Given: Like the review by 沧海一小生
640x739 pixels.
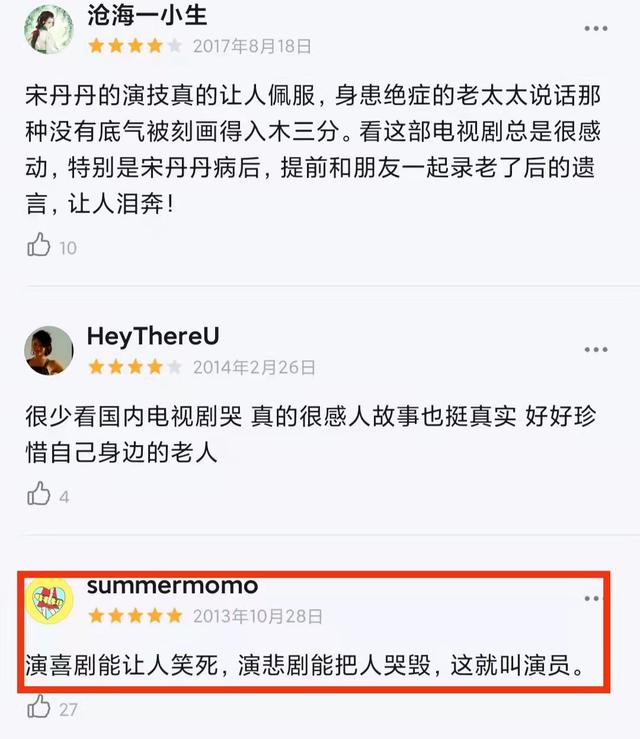Looking at the screenshot, I should click(x=39, y=245).
